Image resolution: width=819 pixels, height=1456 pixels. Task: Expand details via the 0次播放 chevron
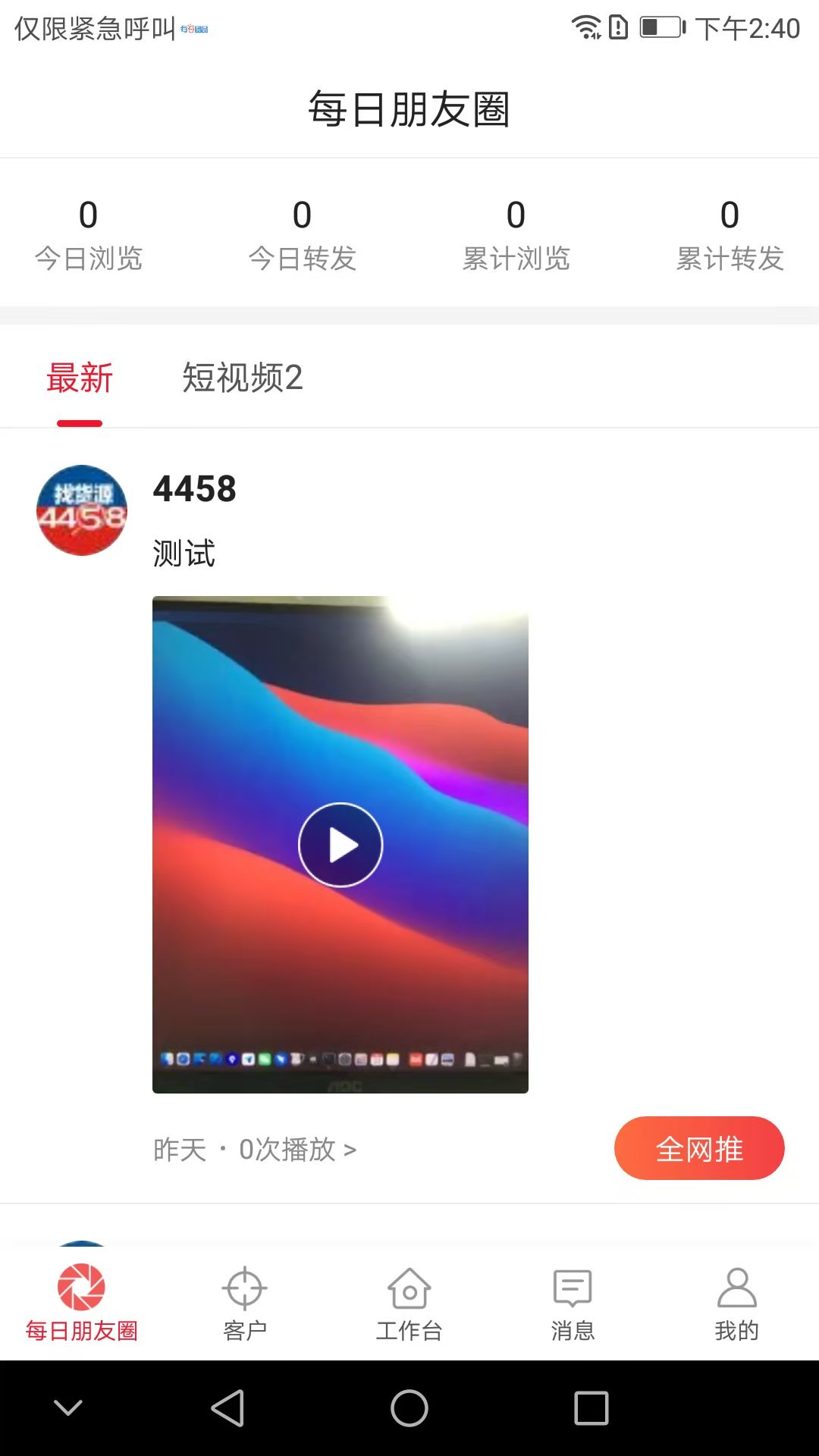(351, 1149)
